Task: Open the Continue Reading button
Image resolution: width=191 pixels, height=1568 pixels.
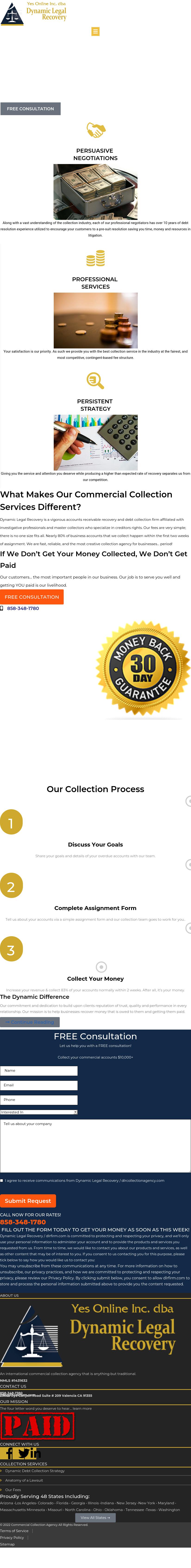Action: tap(30, 1022)
